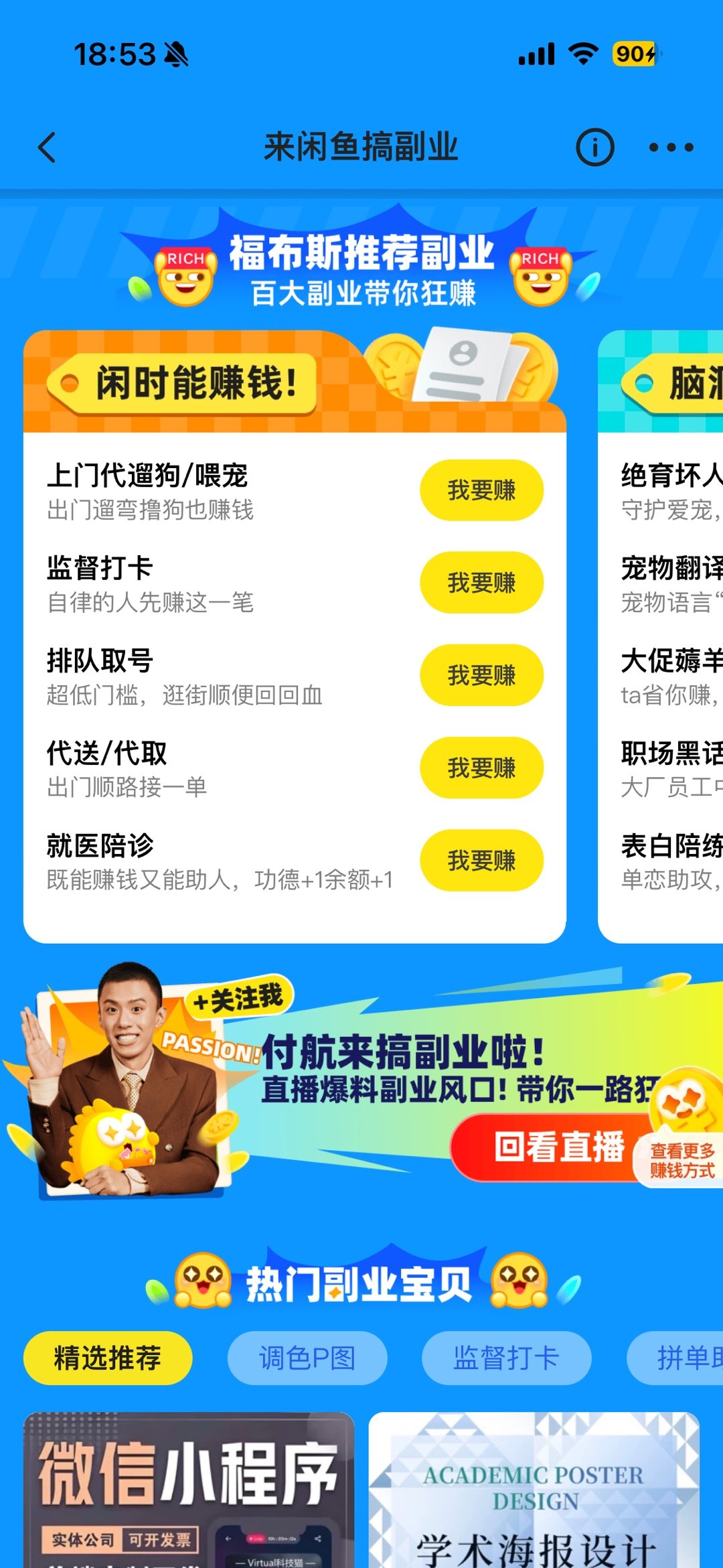Open the three-dot overflow menu

tap(671, 147)
